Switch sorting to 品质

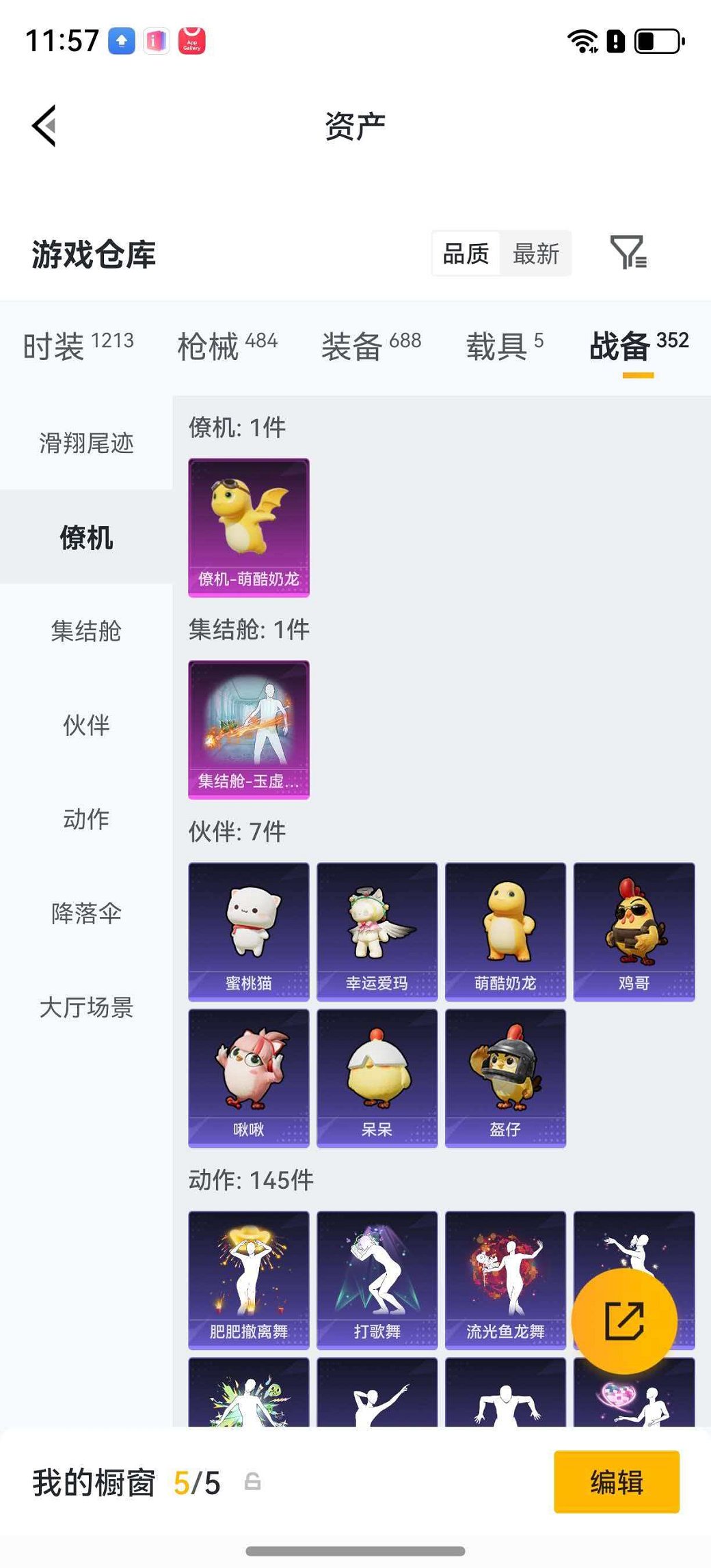click(467, 253)
